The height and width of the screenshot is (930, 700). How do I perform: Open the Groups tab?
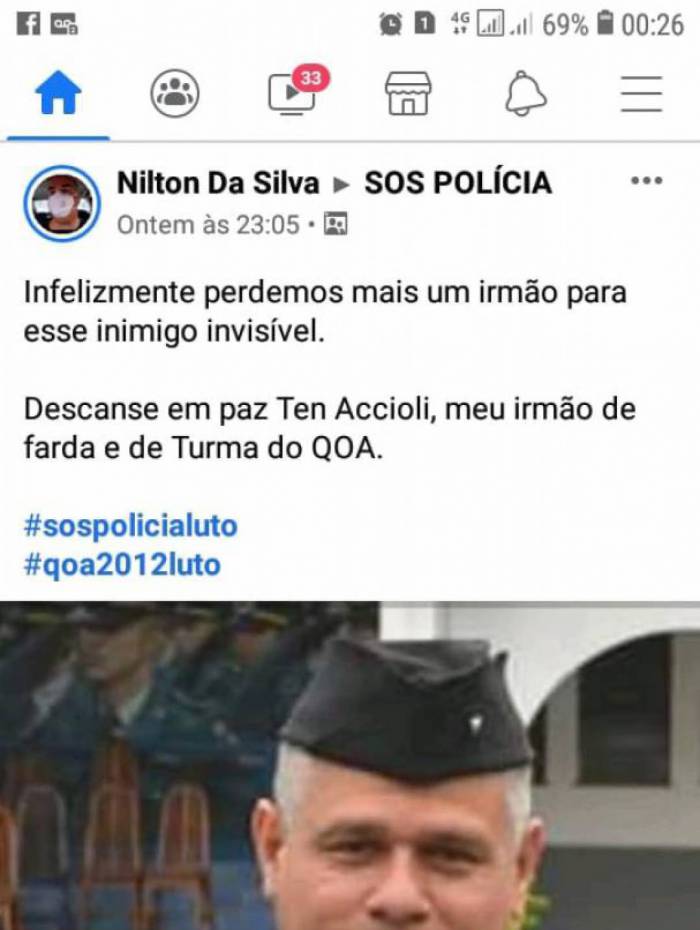pyautogui.click(x=175, y=95)
